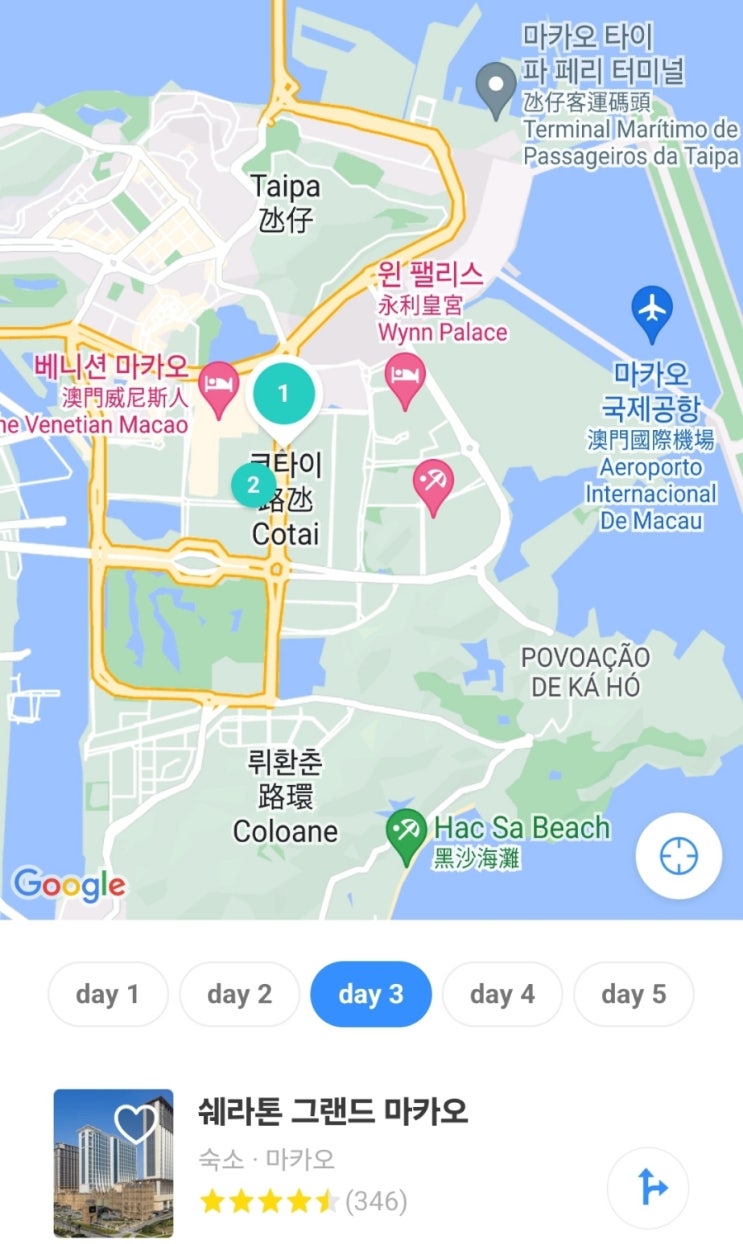
Task: Select The Venetian Macao hotel pin
Action: click(219, 389)
